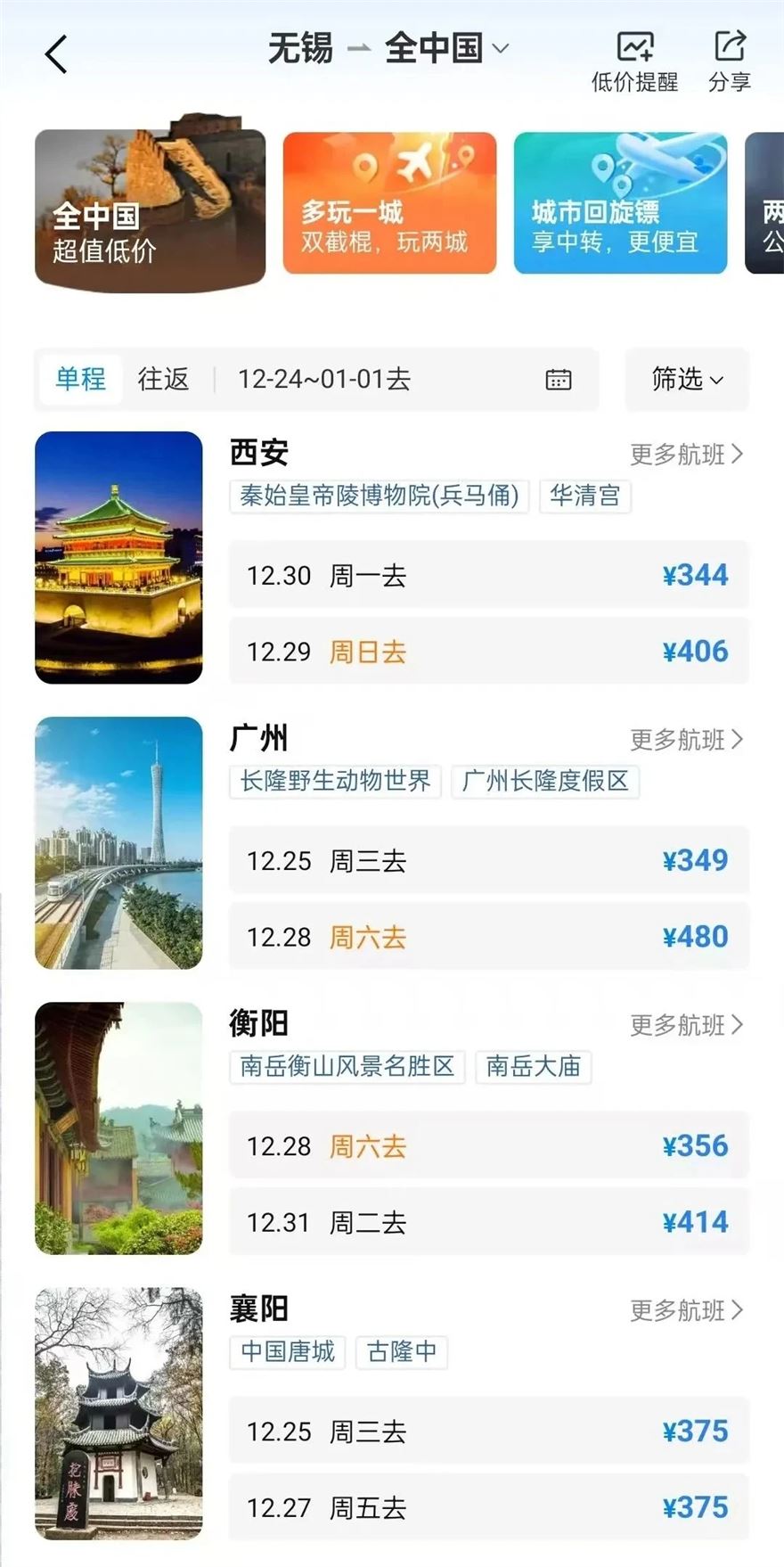Pick the 12.25 周三去 ¥349 flight to 广州

pos(488,861)
